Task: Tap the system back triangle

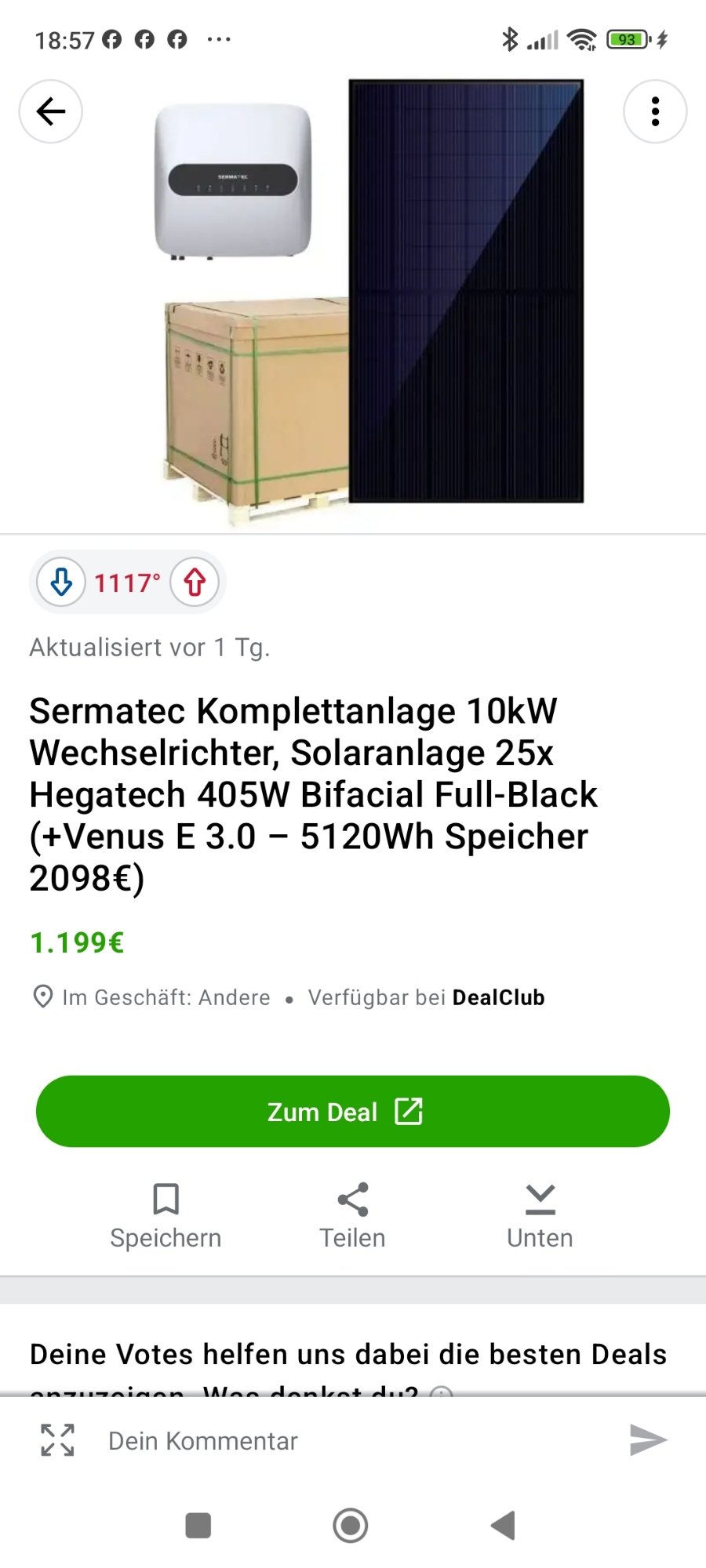Action: tap(503, 1526)
